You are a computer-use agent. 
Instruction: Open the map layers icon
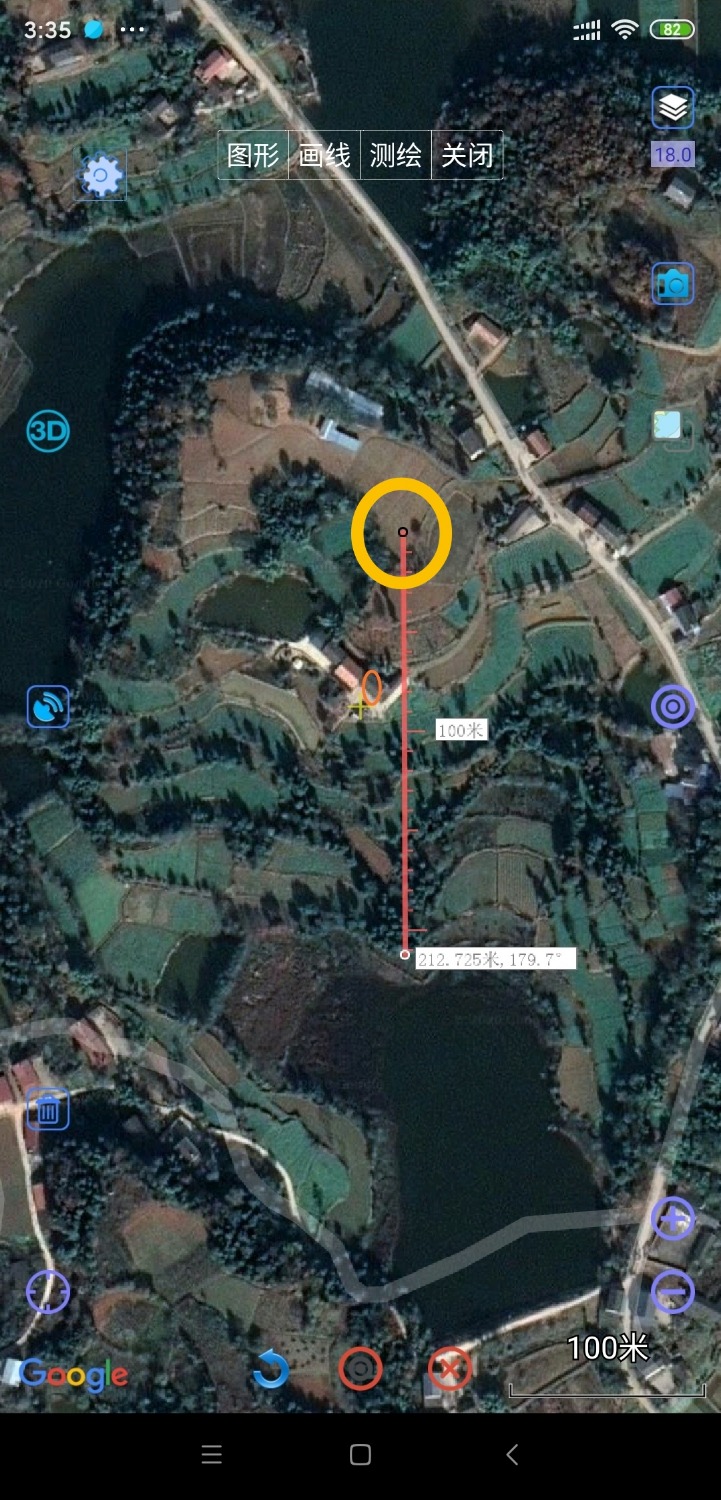(674, 108)
